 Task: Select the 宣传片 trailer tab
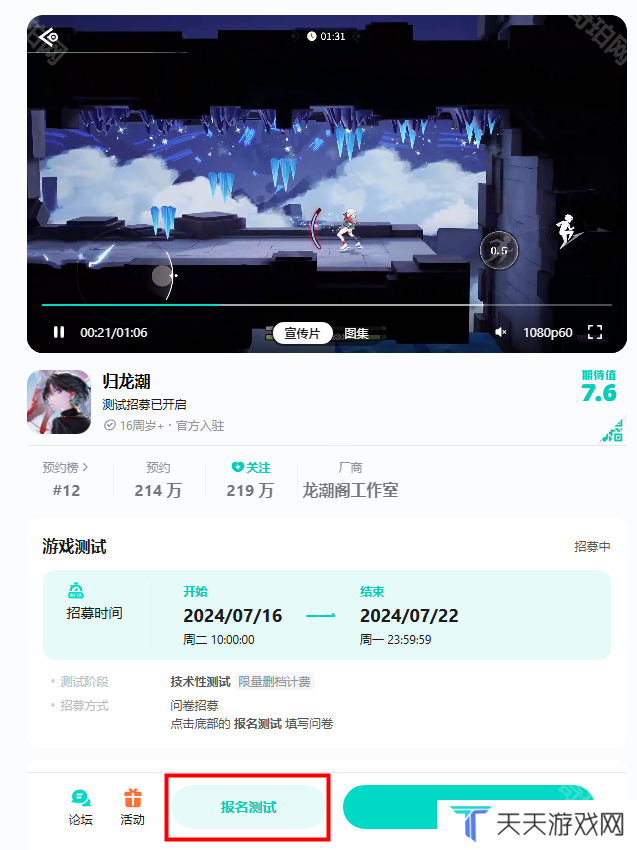[x=302, y=333]
